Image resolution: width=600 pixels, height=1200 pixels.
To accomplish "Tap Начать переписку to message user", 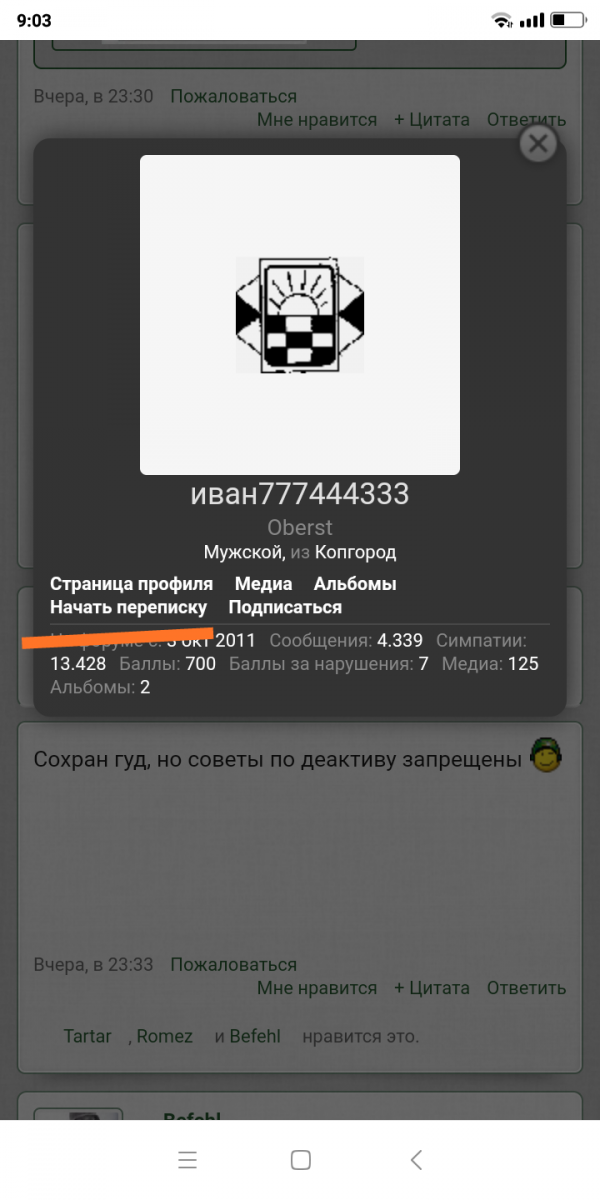I will (x=128, y=607).
